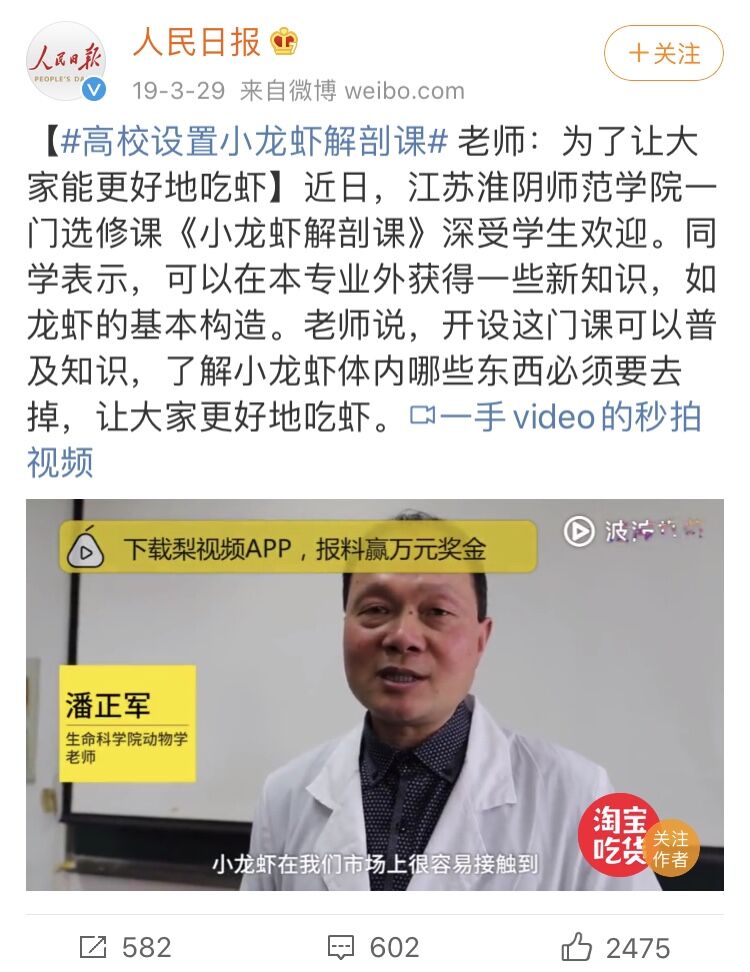Open the 一手video的秒拍视频 link

click(x=556, y=416)
